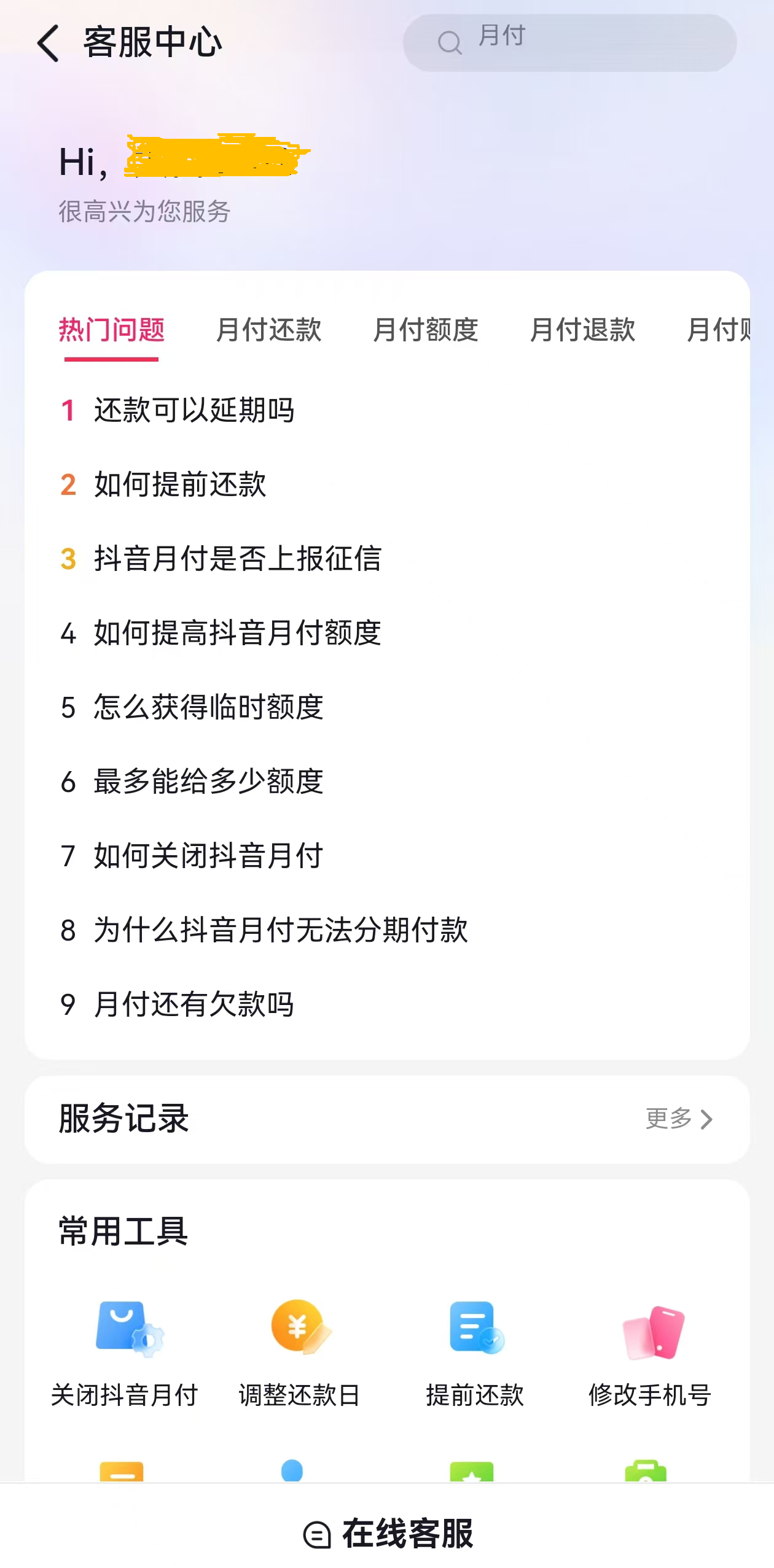Screen dimensions: 774x1568
Task: Select the 热门问题 tab
Action: [112, 330]
